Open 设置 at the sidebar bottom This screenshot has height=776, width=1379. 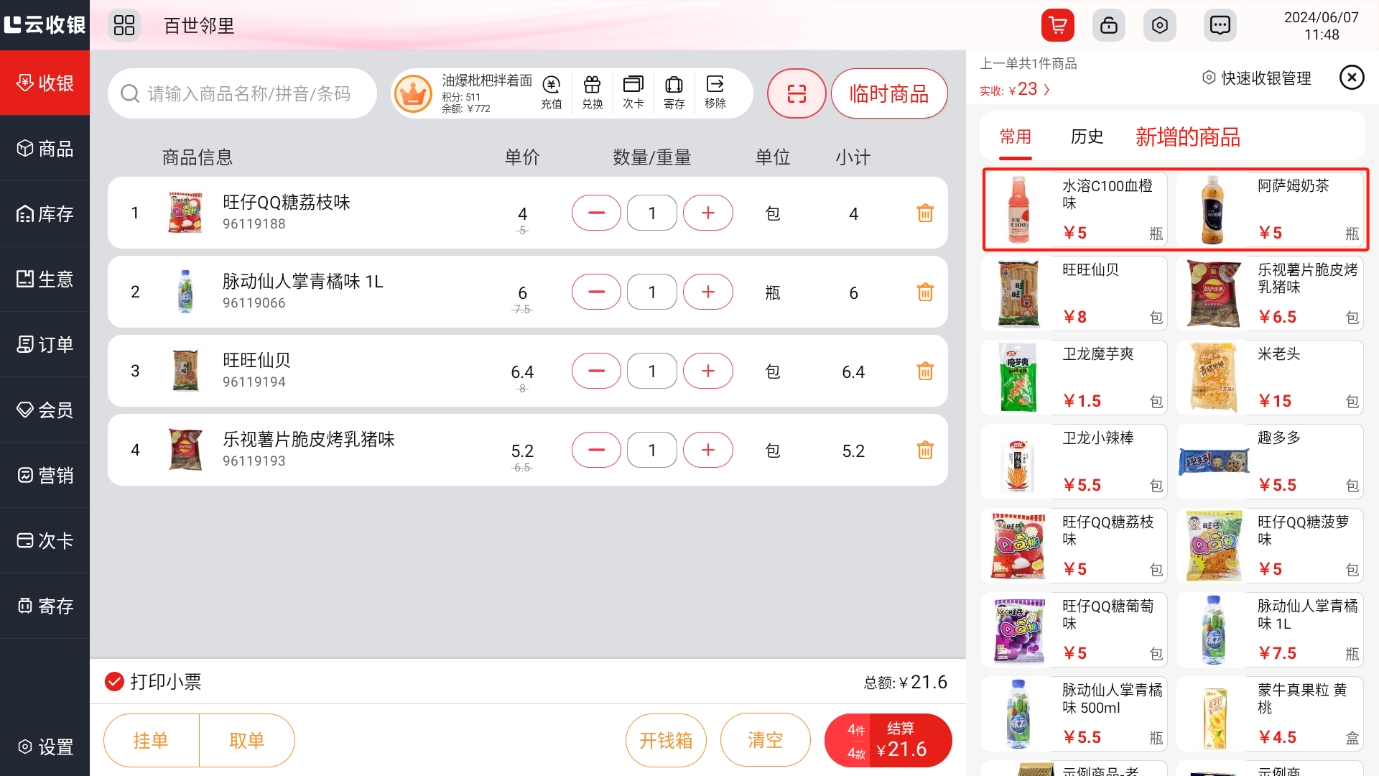point(45,747)
